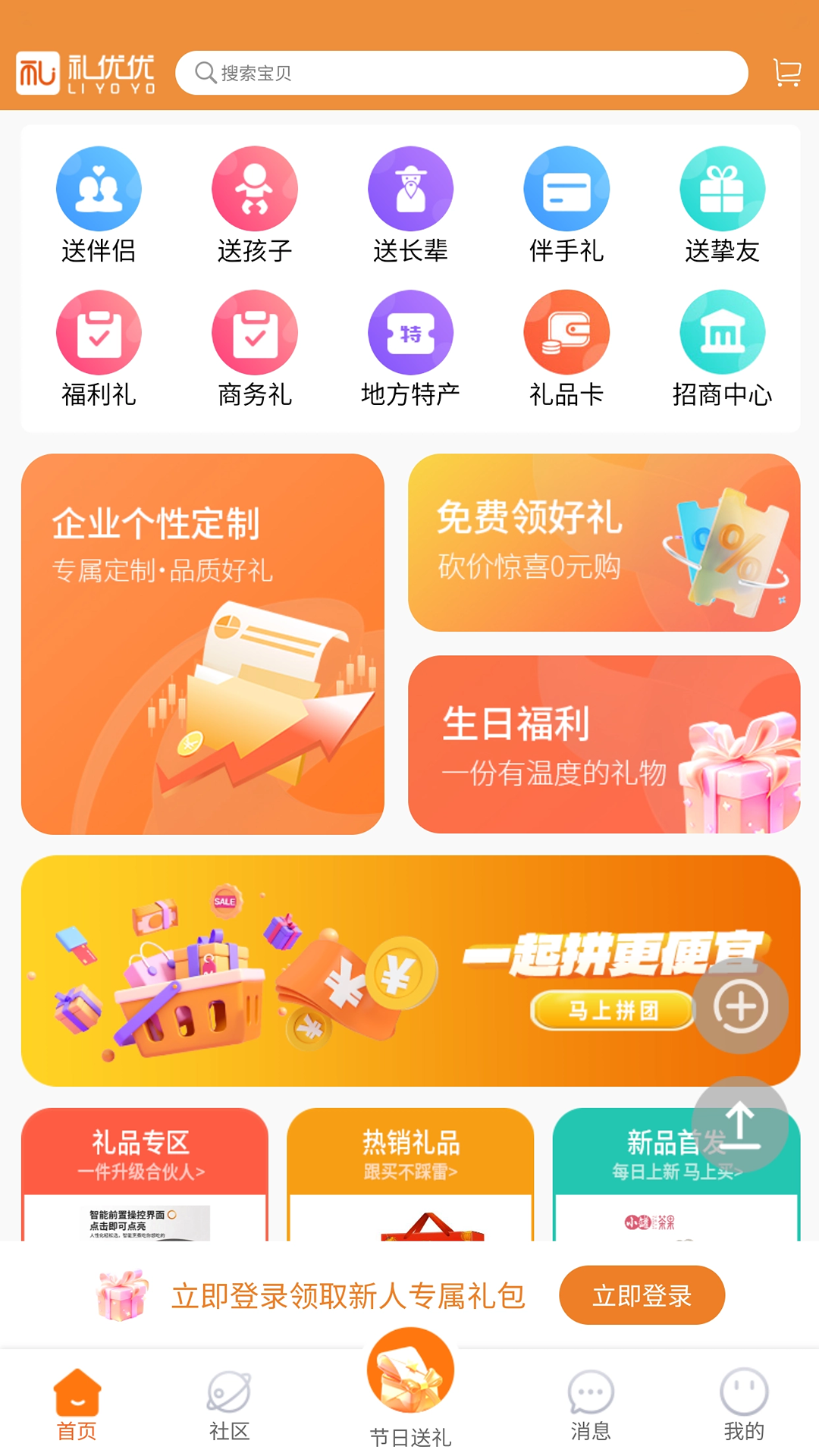This screenshot has height=1456, width=819.
Task: Open the shopping cart
Action: (787, 72)
